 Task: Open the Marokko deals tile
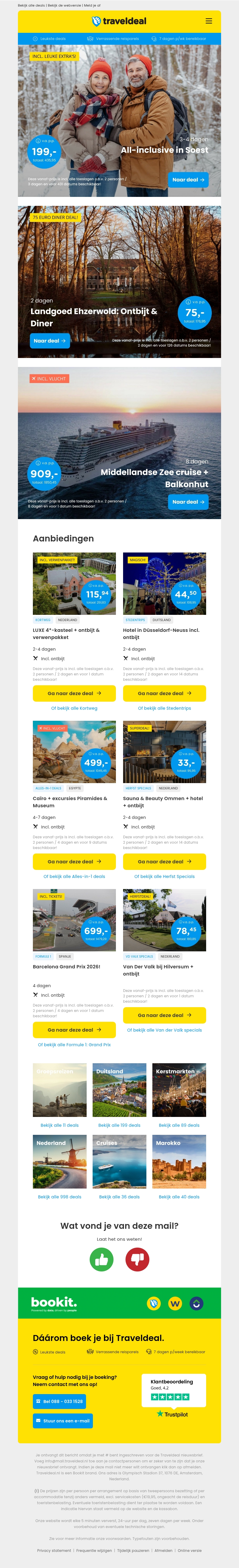pos(179,1161)
